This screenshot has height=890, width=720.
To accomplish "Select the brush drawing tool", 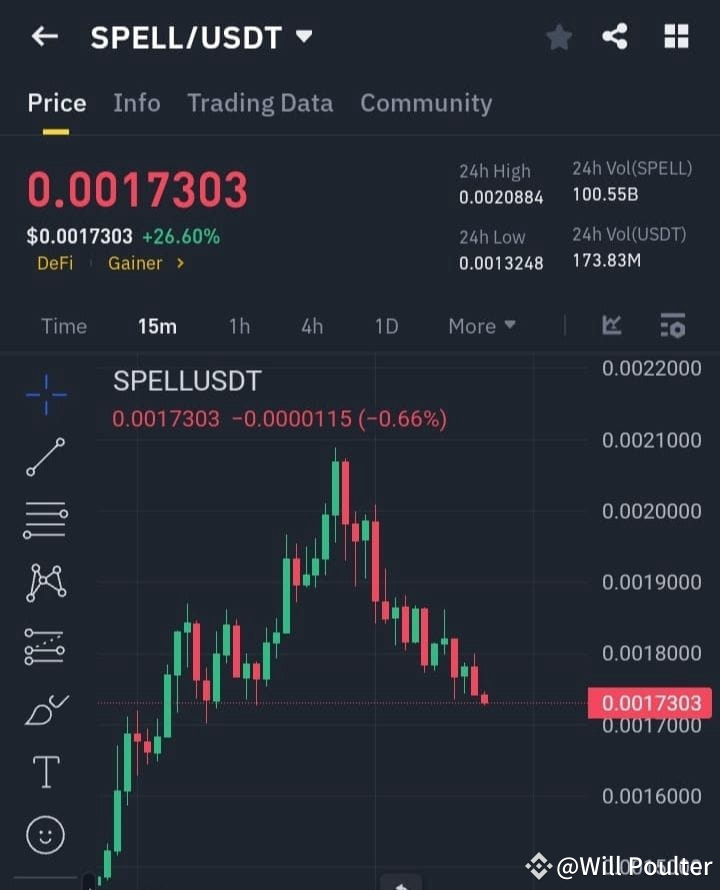I will (x=44, y=709).
